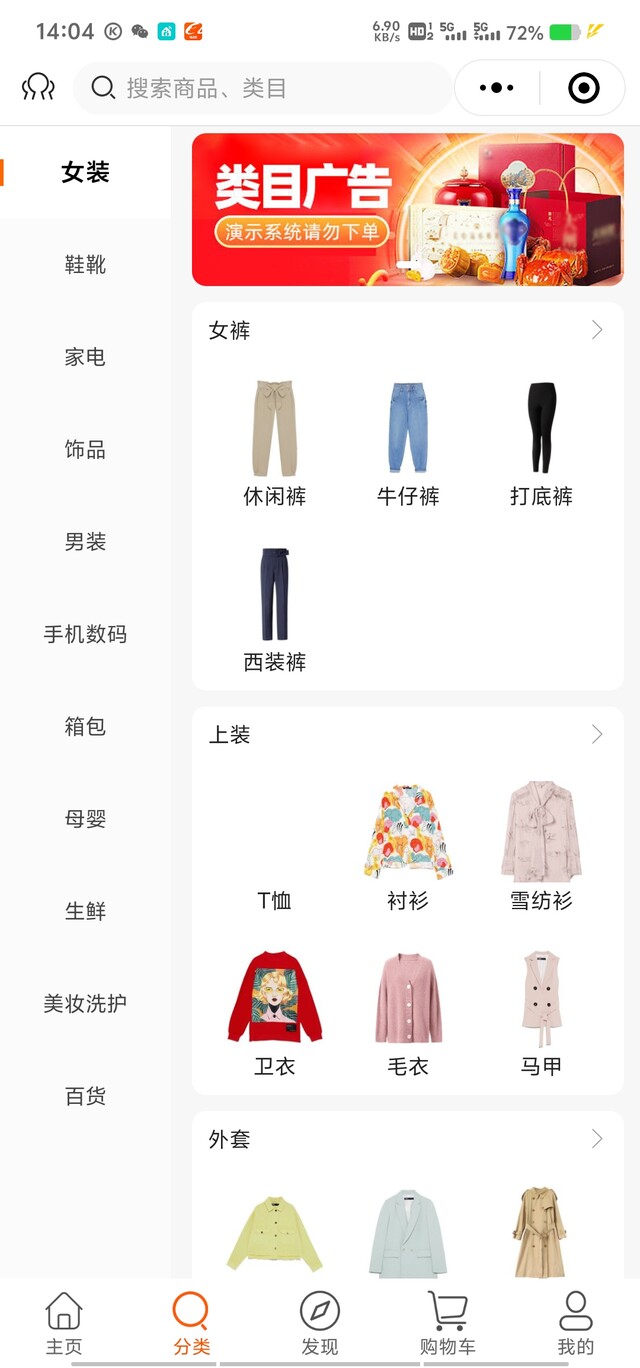This screenshot has height=1368, width=640.
Task: Open the 类目广告 banner
Action: tap(408, 210)
